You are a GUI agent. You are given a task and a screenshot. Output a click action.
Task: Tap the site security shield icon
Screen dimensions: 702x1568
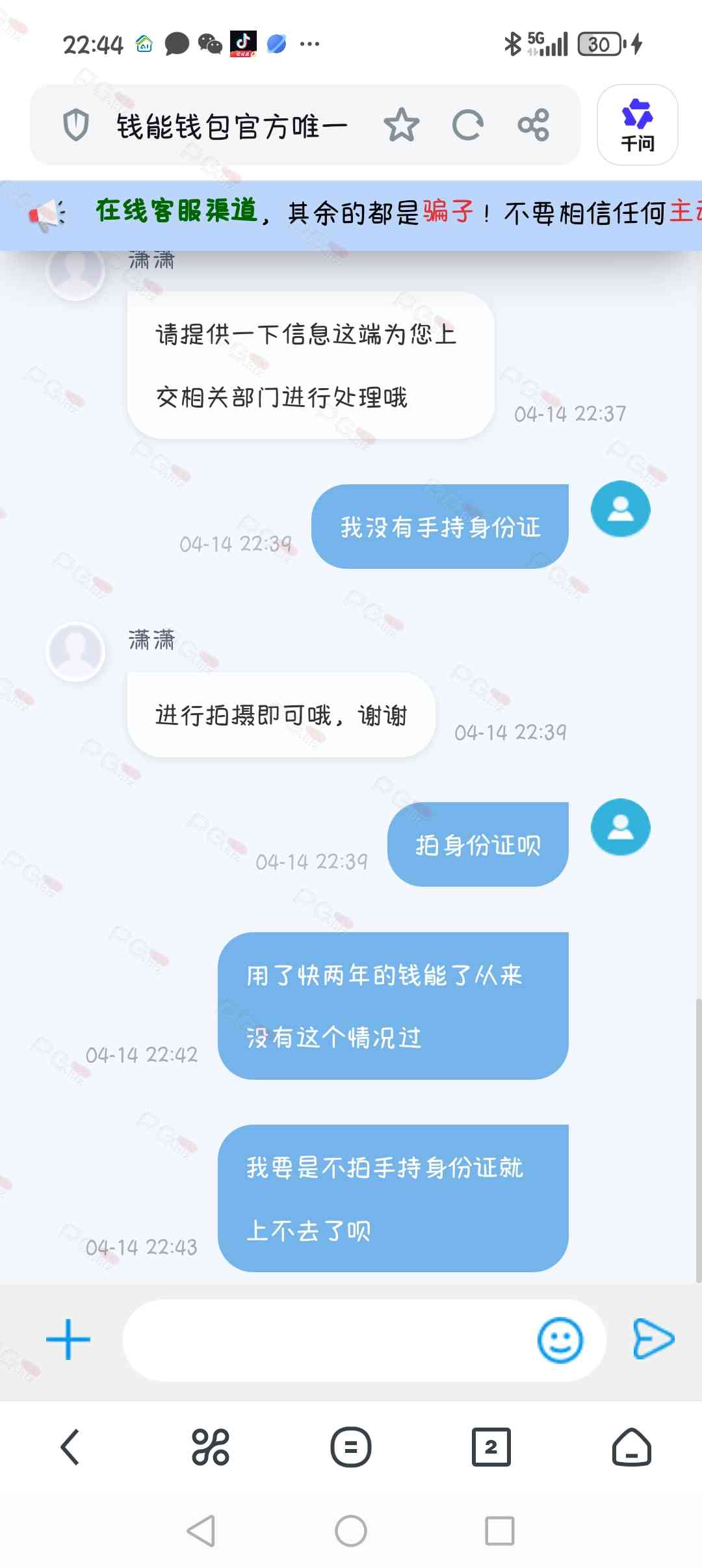click(x=75, y=125)
